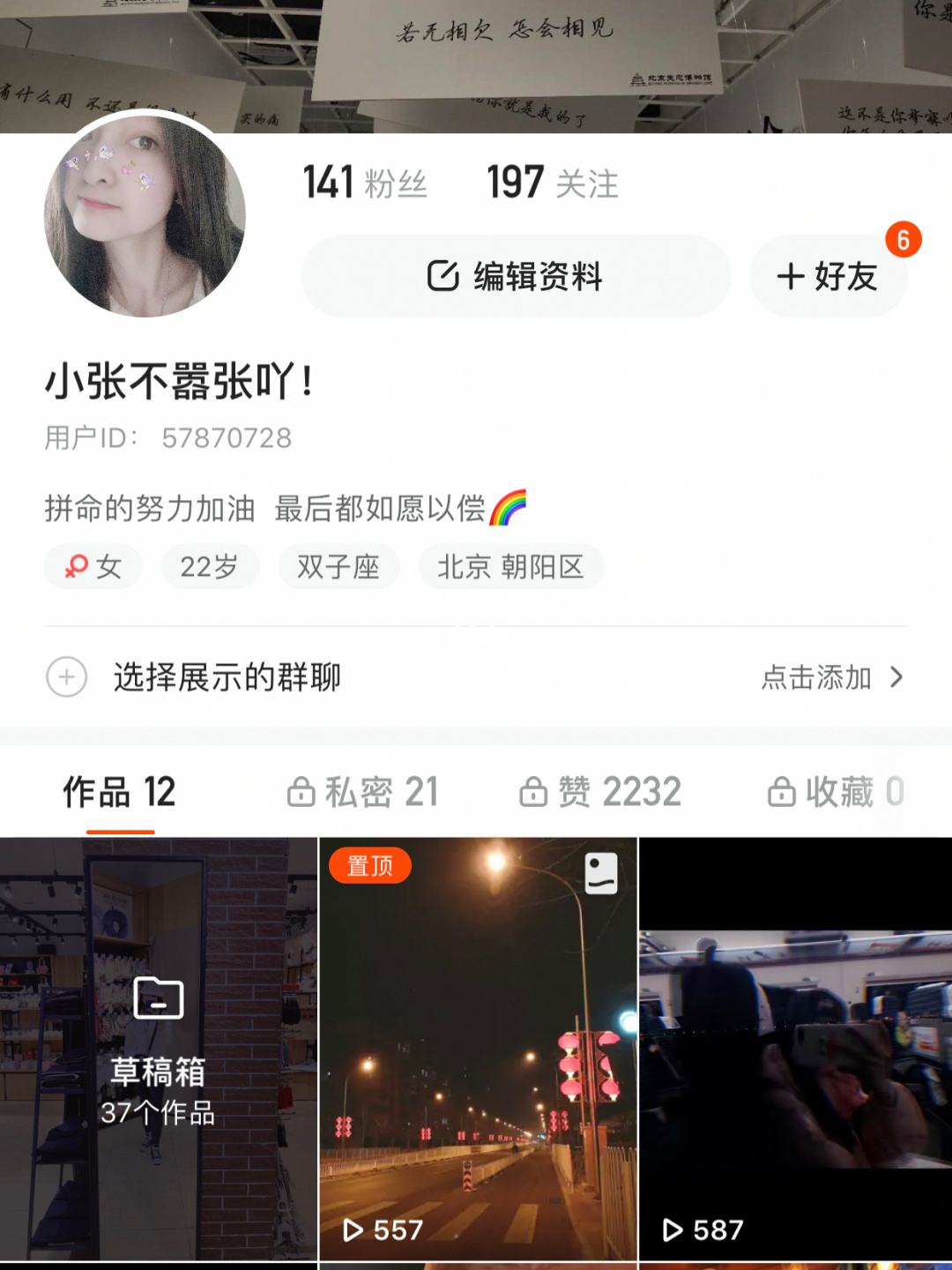
Task: Switch to the 赞 2232 tab
Action: tap(600, 792)
